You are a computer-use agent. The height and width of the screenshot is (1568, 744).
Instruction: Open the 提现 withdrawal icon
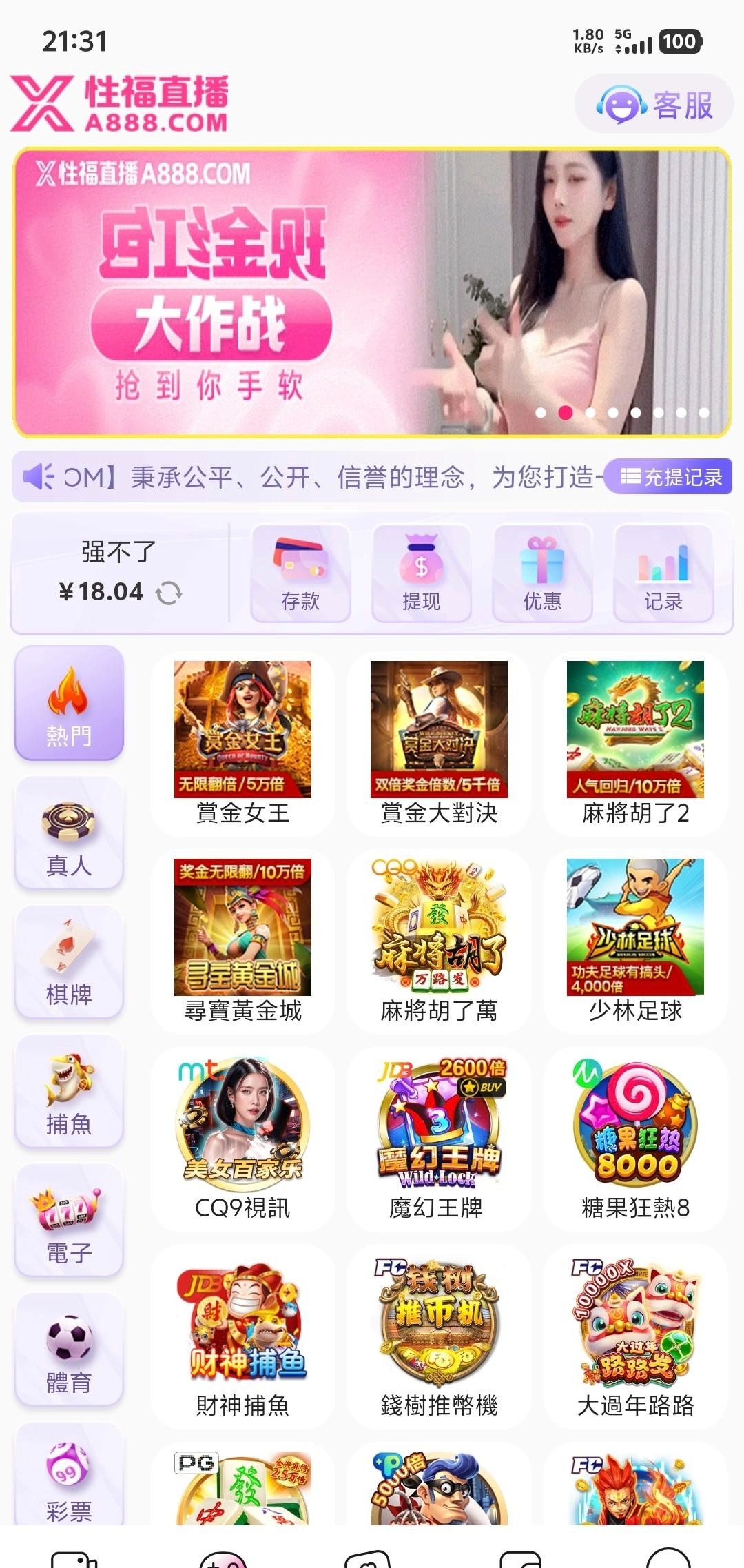coord(421,572)
